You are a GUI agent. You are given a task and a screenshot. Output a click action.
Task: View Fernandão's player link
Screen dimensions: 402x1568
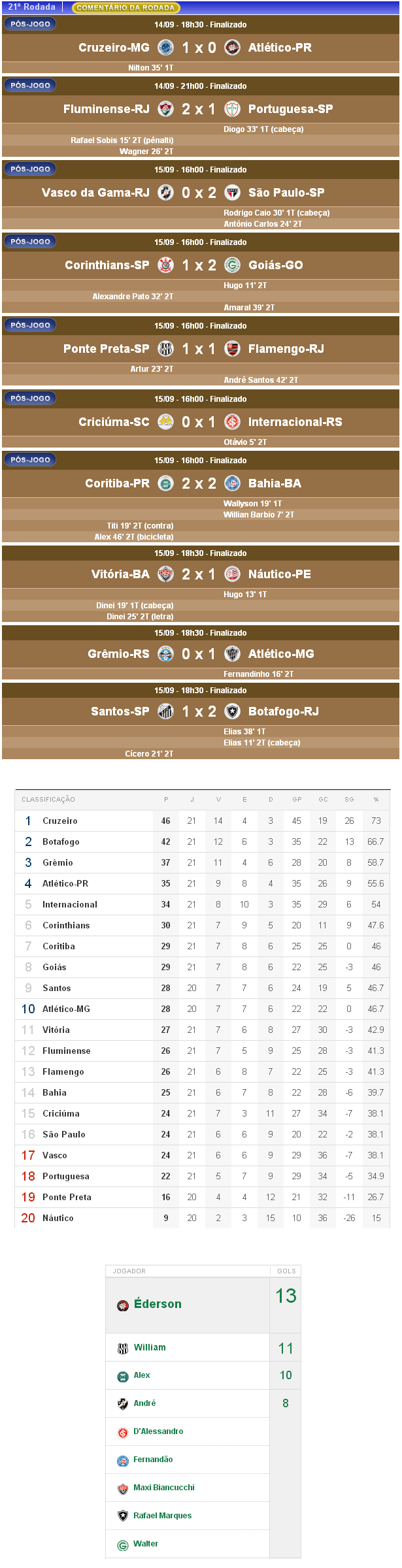[153, 1460]
